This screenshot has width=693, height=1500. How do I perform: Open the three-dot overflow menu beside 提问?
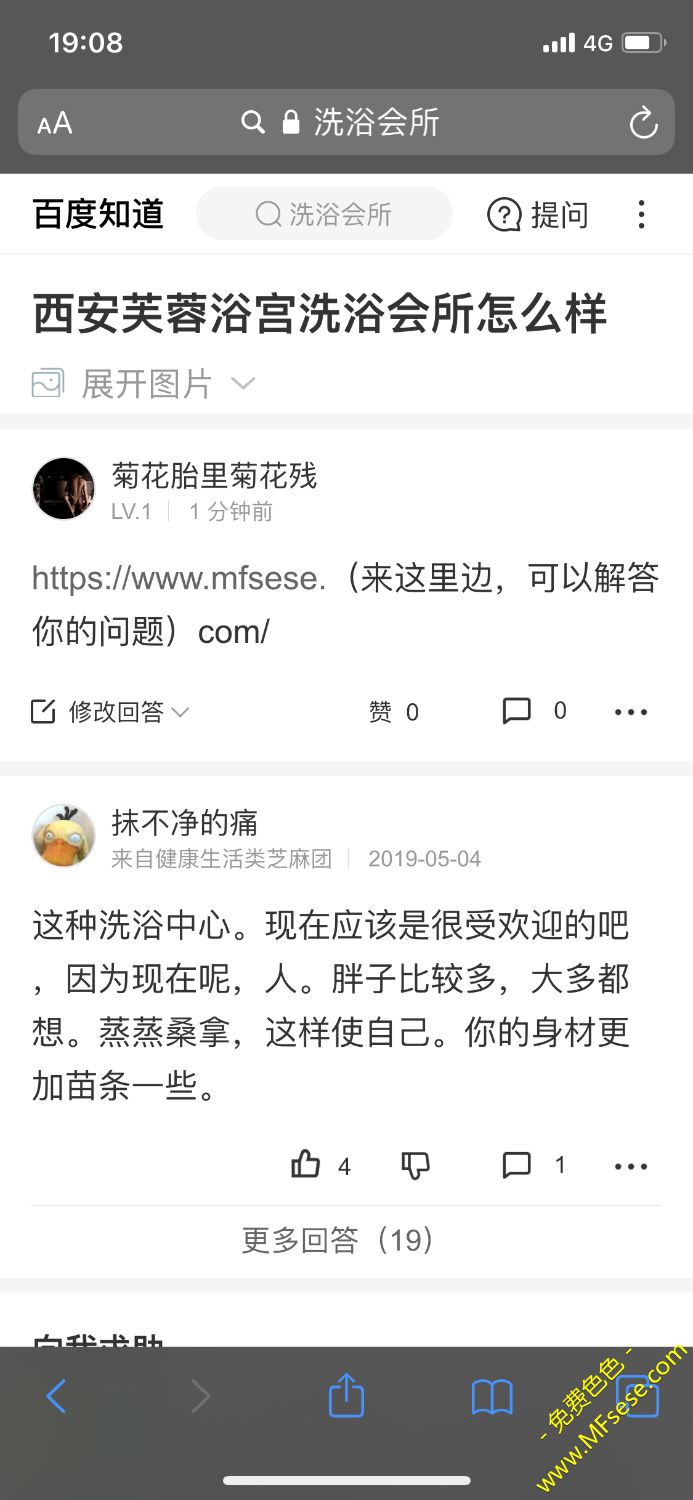[642, 214]
